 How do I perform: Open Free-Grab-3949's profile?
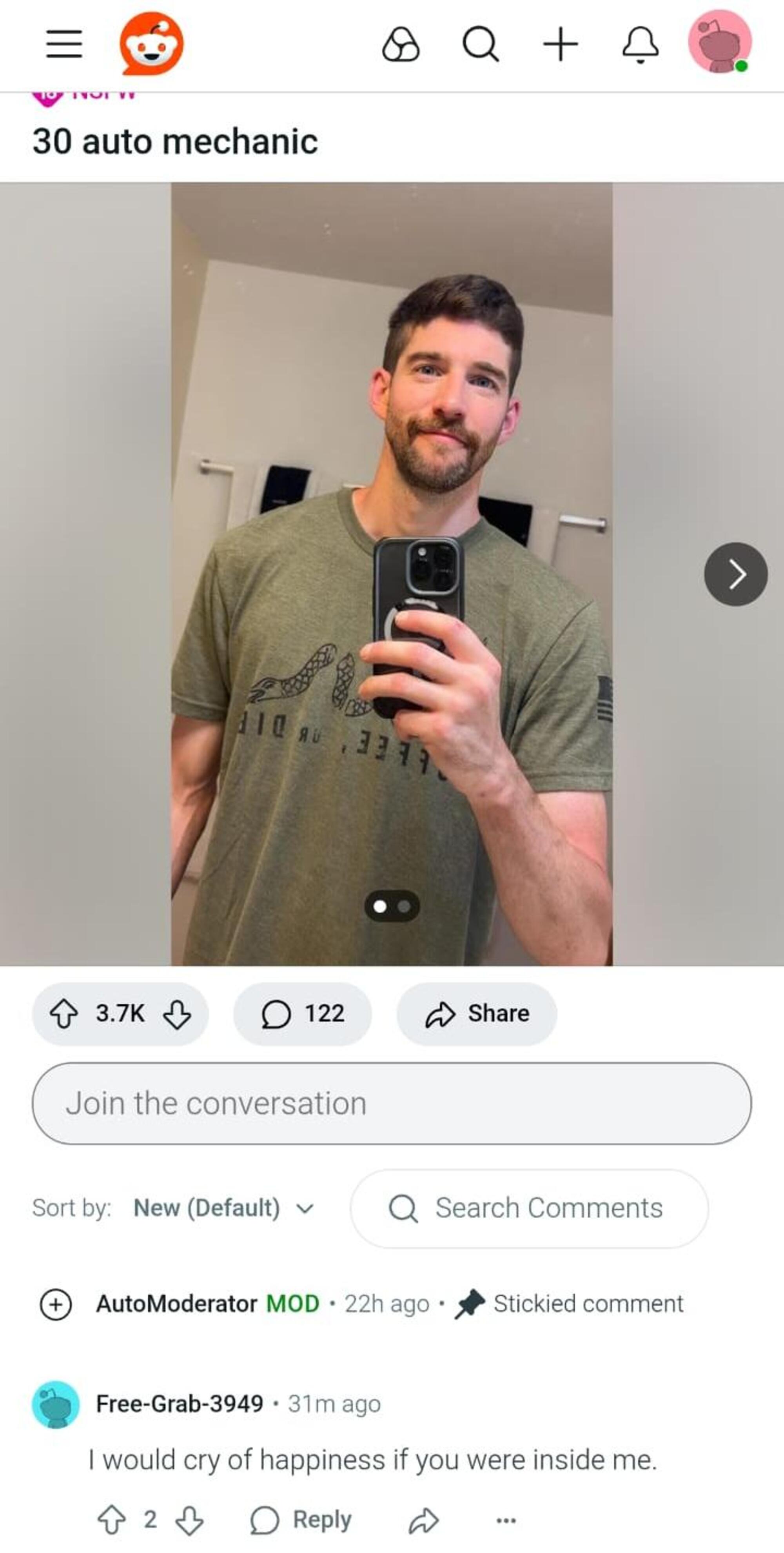(x=180, y=1404)
